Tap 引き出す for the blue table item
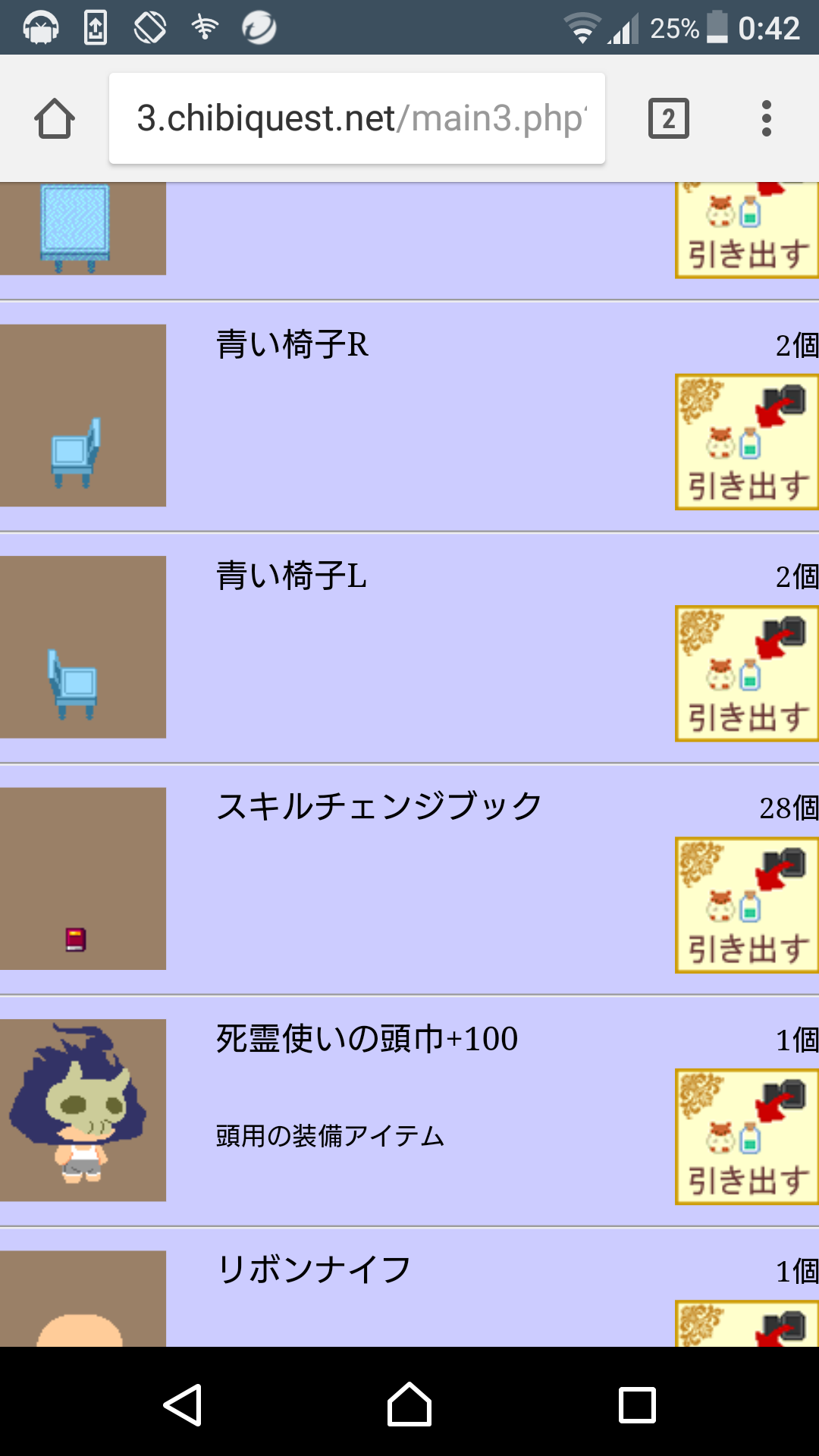 pyautogui.click(x=747, y=231)
